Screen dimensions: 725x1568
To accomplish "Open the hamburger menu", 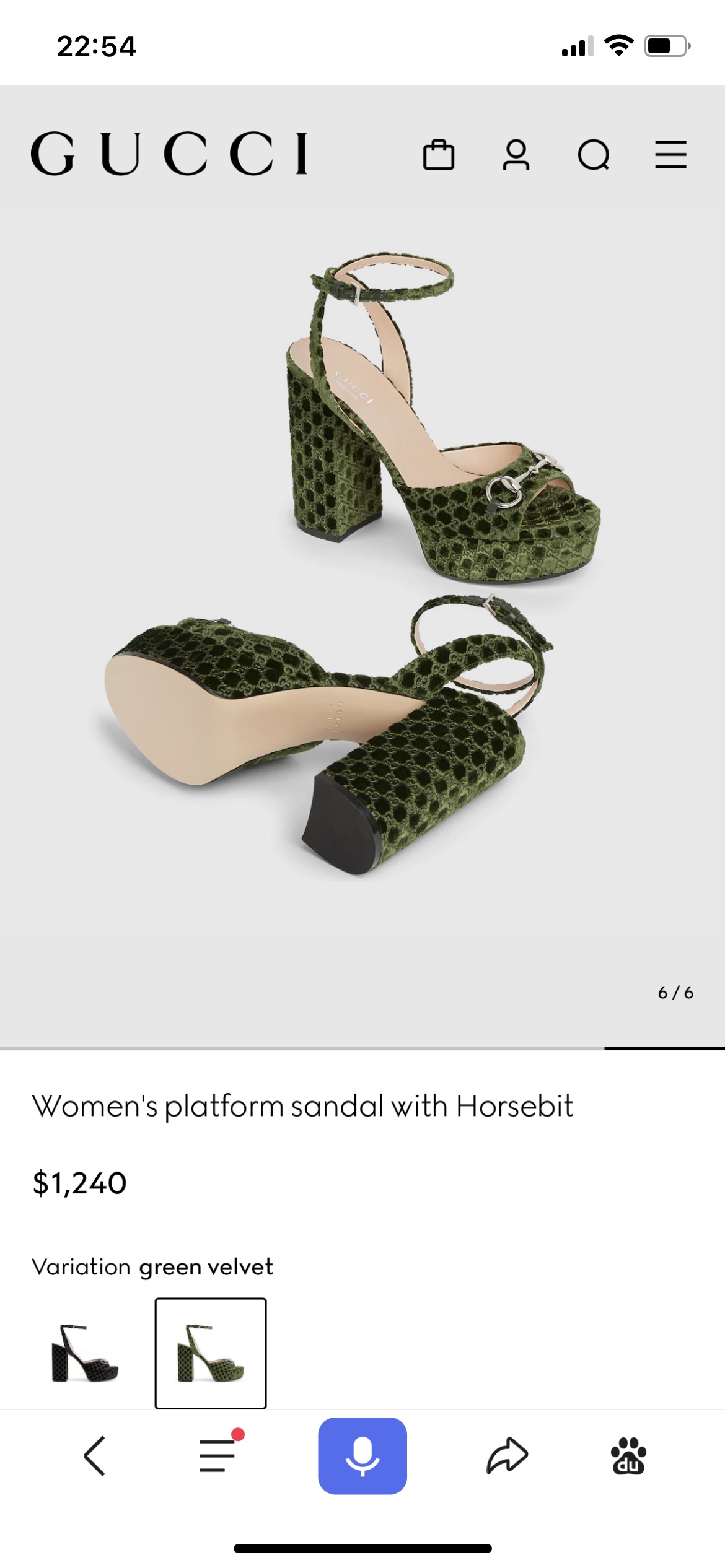I will pyautogui.click(x=670, y=154).
